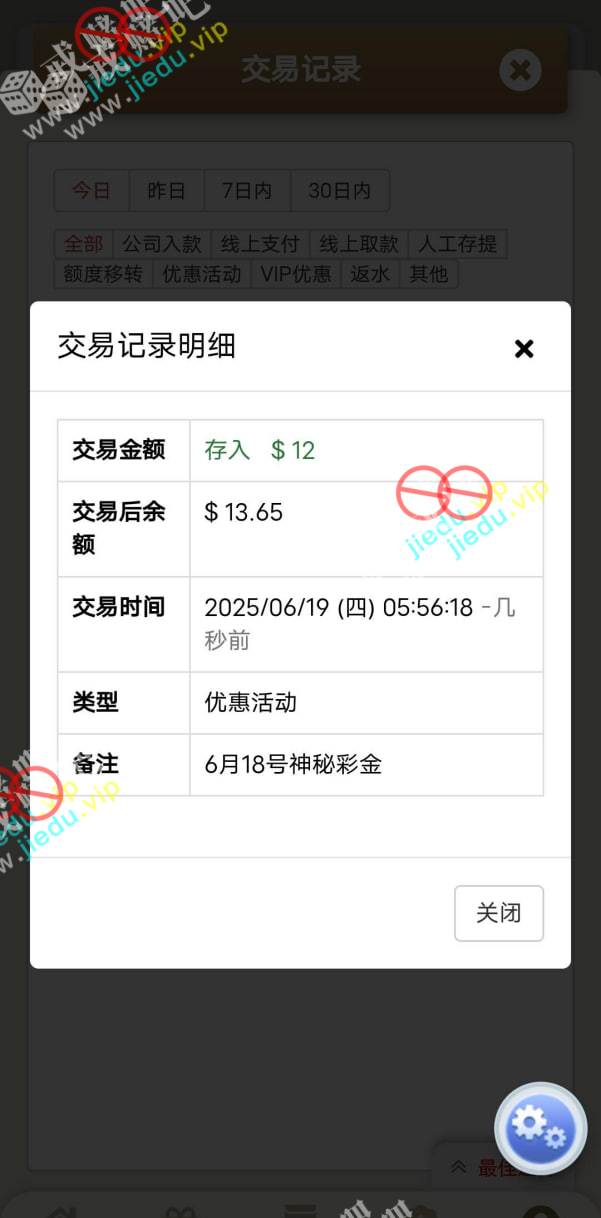Filter transactions by 人工存提
The width and height of the screenshot is (601, 1218).
(x=457, y=244)
